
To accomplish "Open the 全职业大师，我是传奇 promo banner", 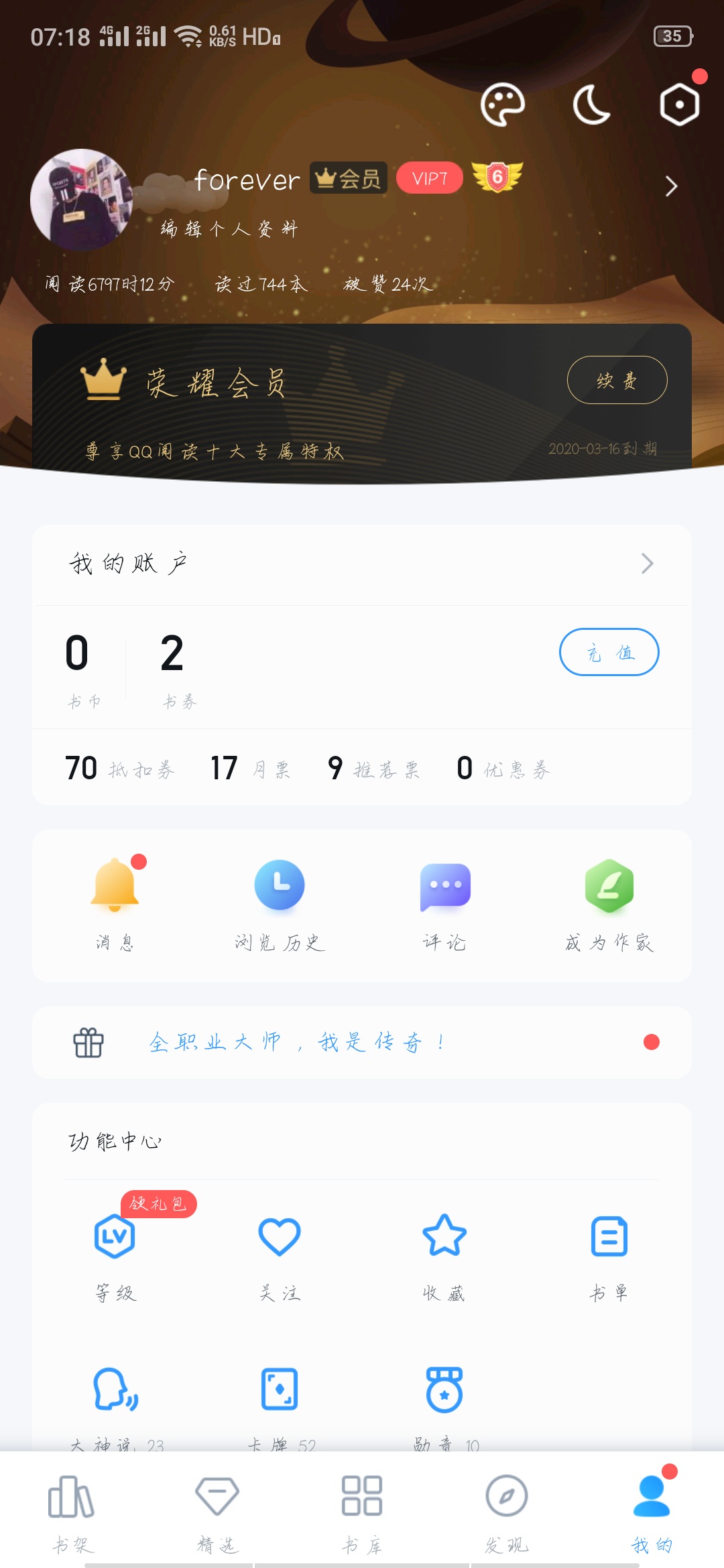I will (x=362, y=1042).
